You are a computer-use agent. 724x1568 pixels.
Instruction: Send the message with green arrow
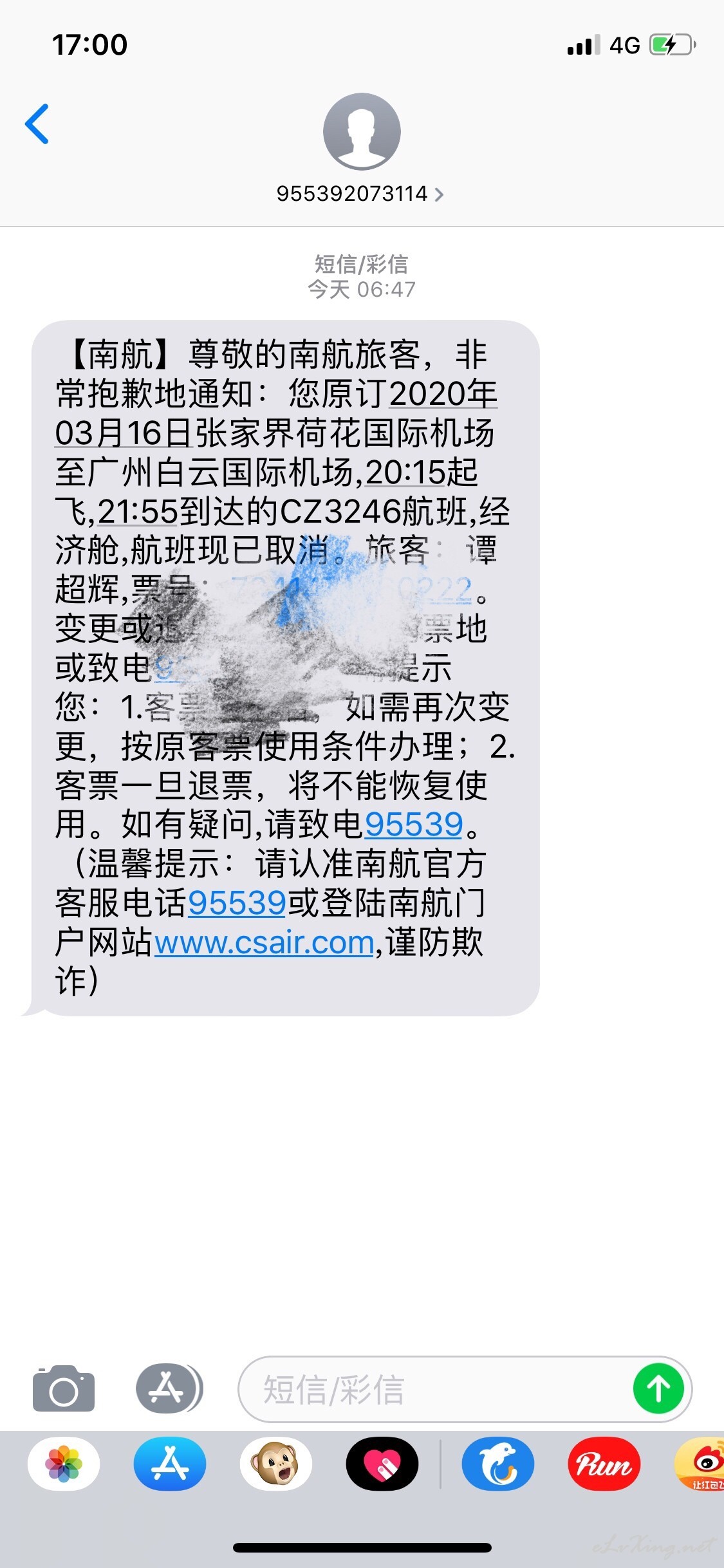[658, 1388]
